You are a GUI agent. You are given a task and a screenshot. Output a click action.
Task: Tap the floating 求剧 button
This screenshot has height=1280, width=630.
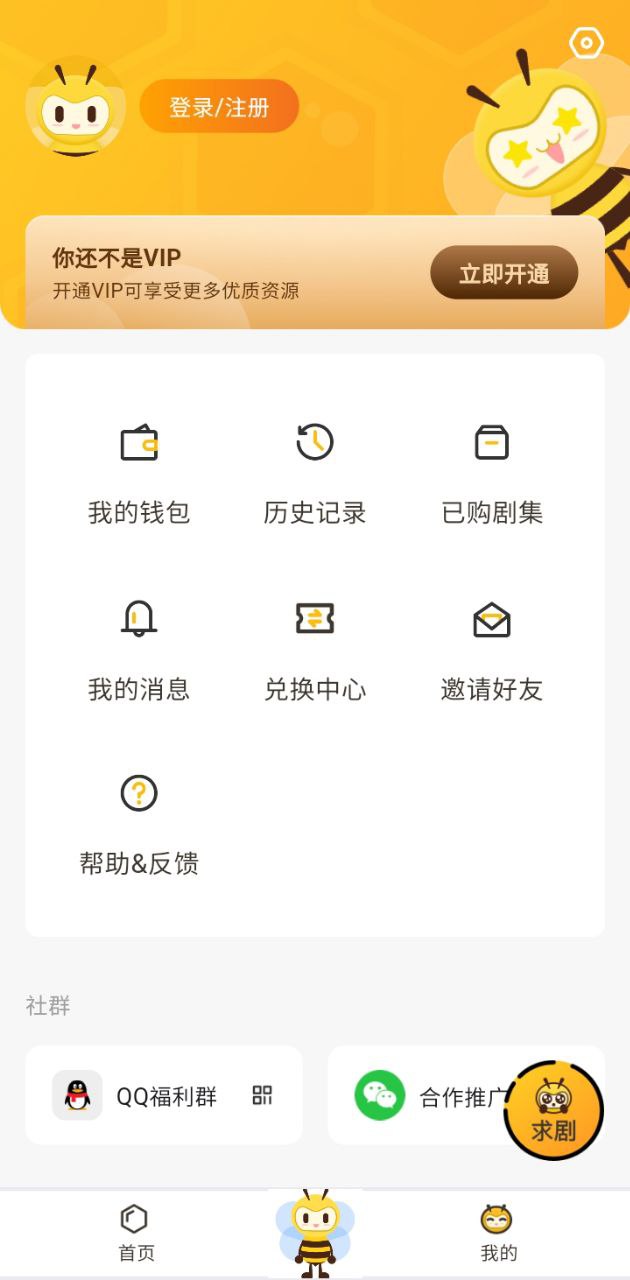click(554, 1110)
